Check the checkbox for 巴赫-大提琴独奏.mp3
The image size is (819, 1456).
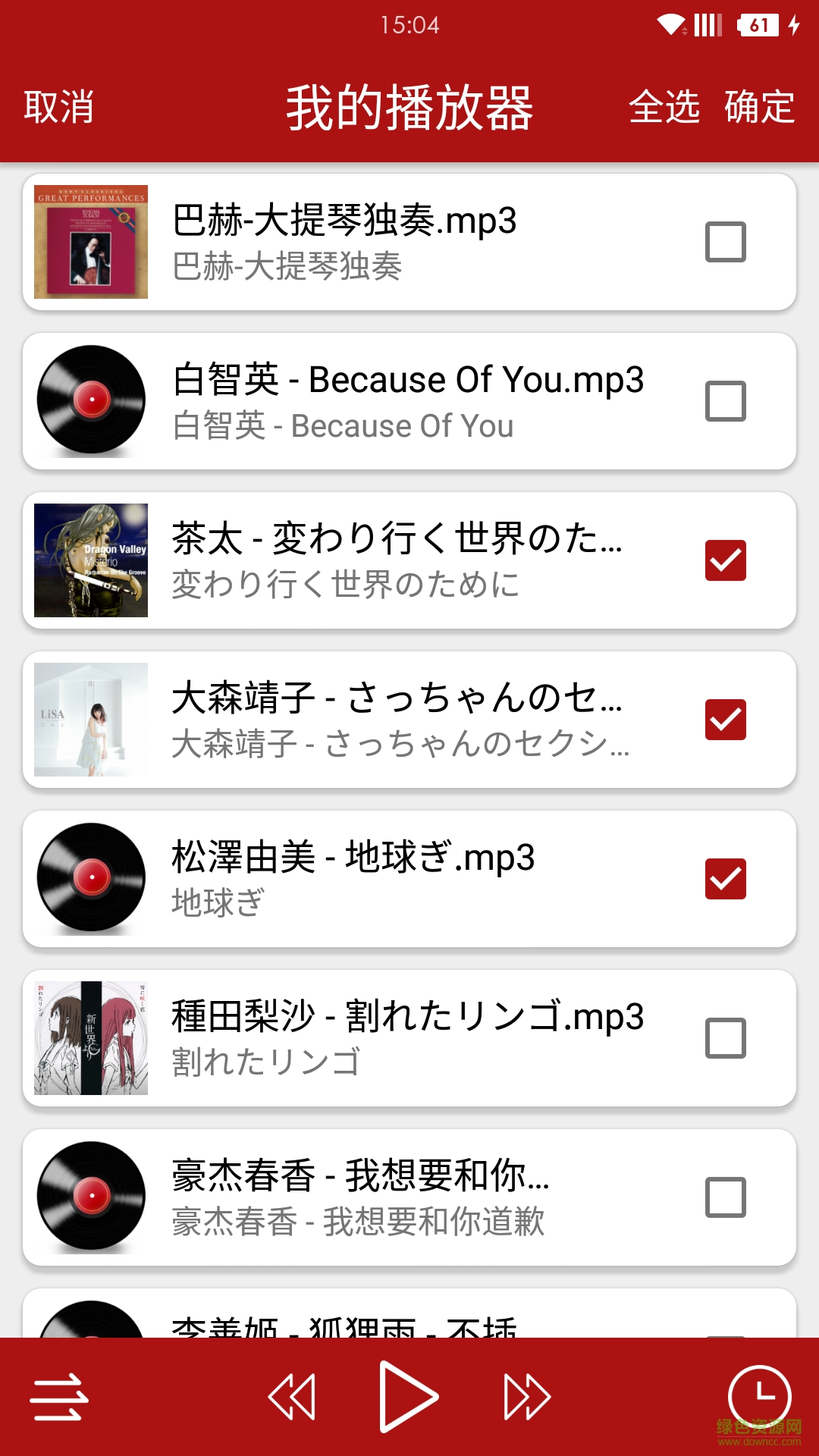point(726,241)
